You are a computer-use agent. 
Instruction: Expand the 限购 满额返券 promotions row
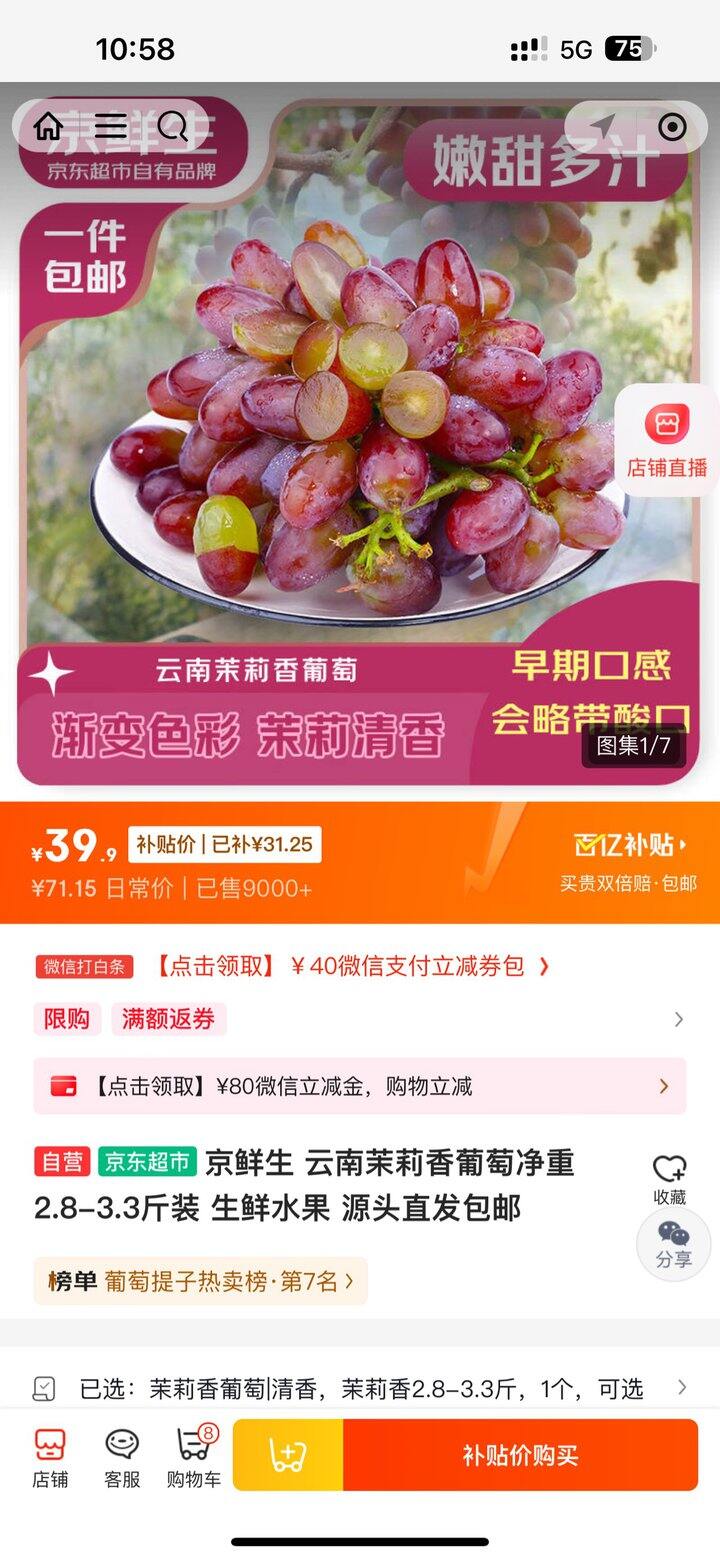(360, 1019)
